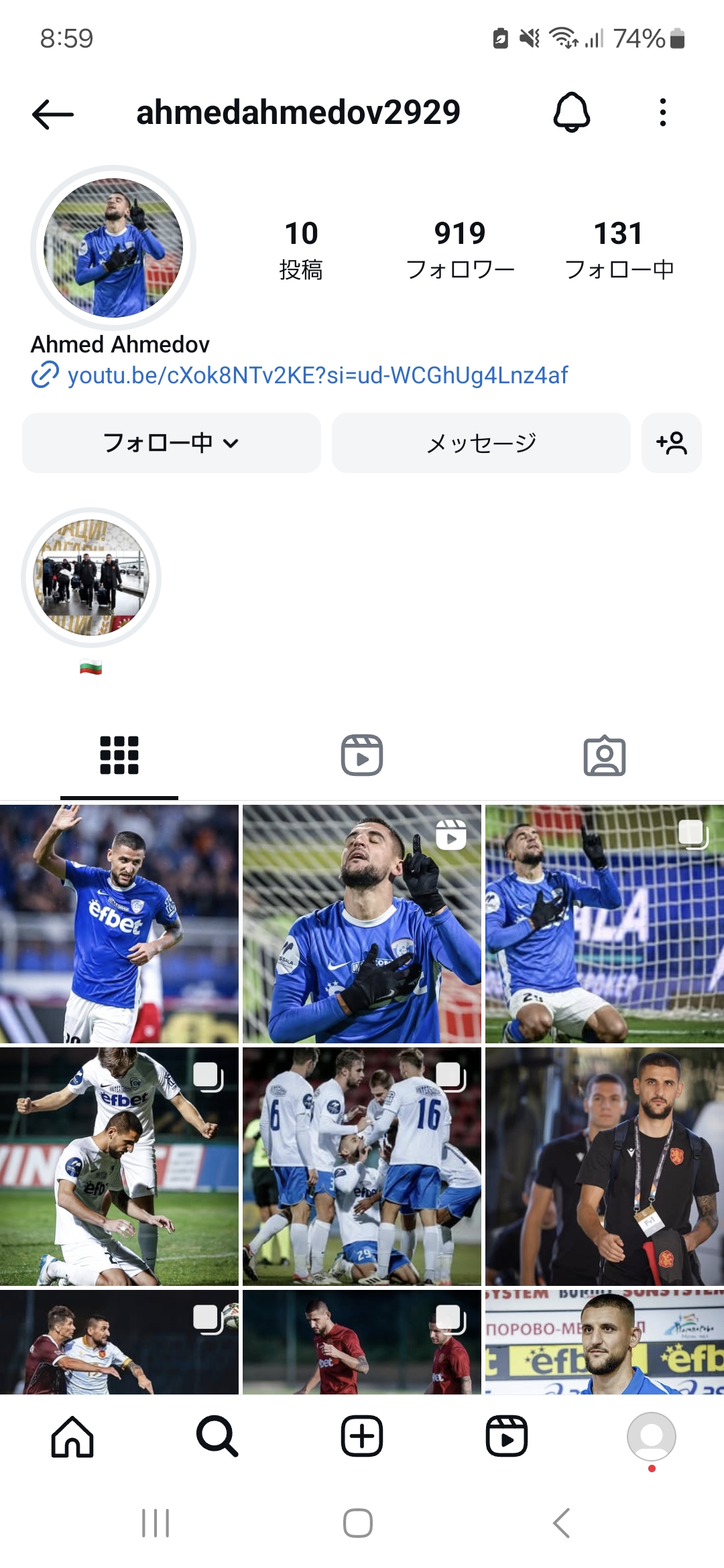Show suggested accounts with the add-person icon

[x=671, y=443]
